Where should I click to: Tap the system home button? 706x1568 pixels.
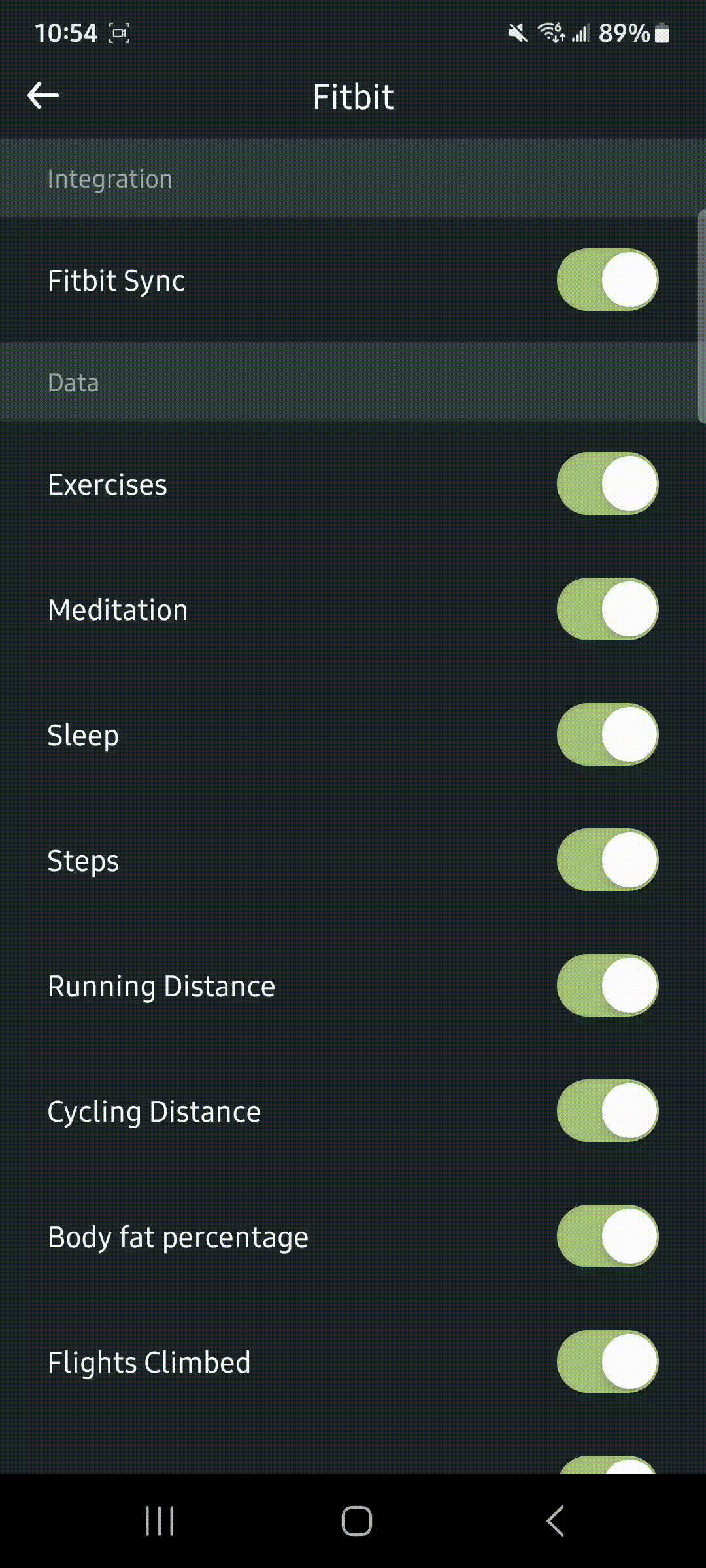point(357,1521)
